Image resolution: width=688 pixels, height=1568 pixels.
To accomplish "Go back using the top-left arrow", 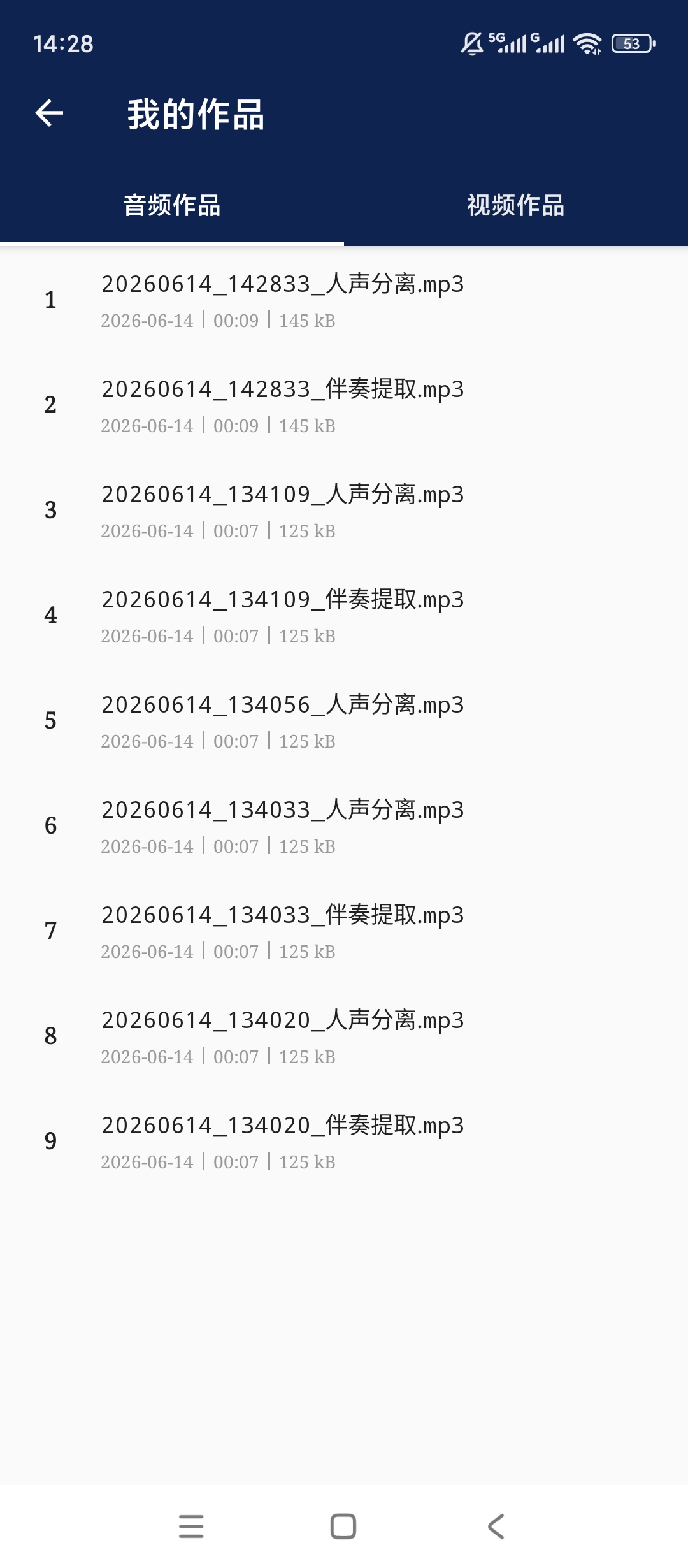I will 49,113.
